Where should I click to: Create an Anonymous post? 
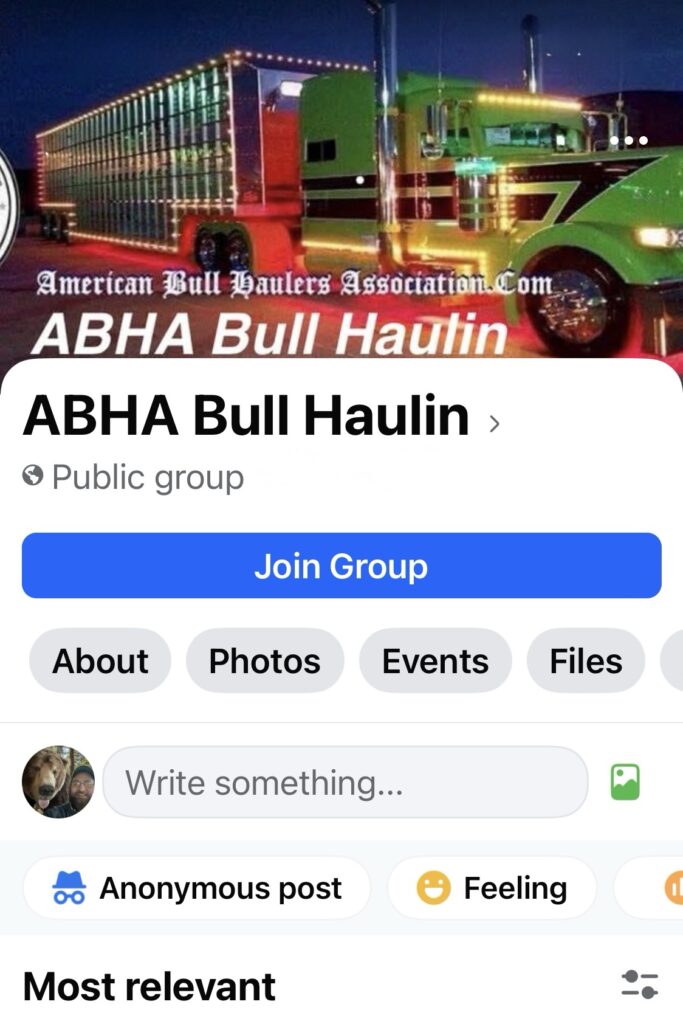pyautogui.click(x=197, y=888)
